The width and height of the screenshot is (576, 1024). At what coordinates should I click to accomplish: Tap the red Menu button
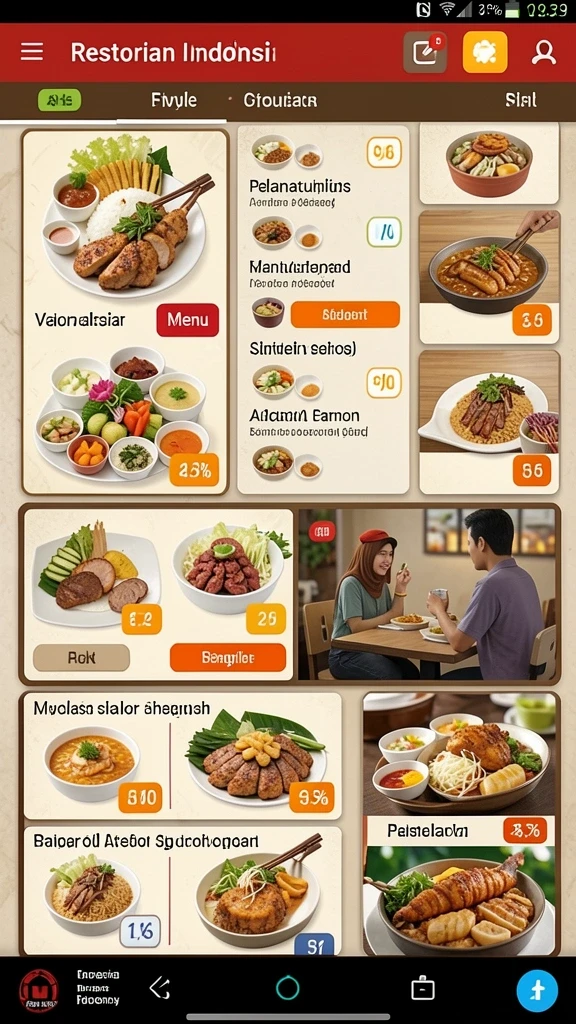[x=187, y=319]
